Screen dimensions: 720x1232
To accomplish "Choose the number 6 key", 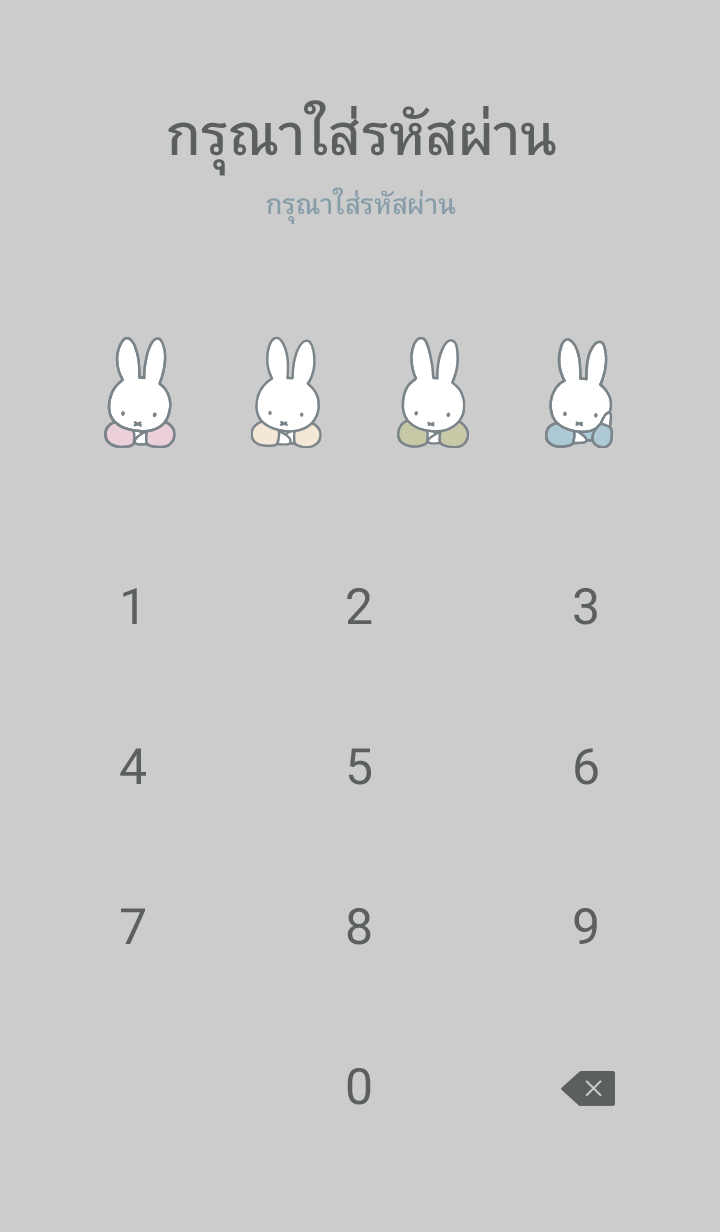I will (x=585, y=767).
